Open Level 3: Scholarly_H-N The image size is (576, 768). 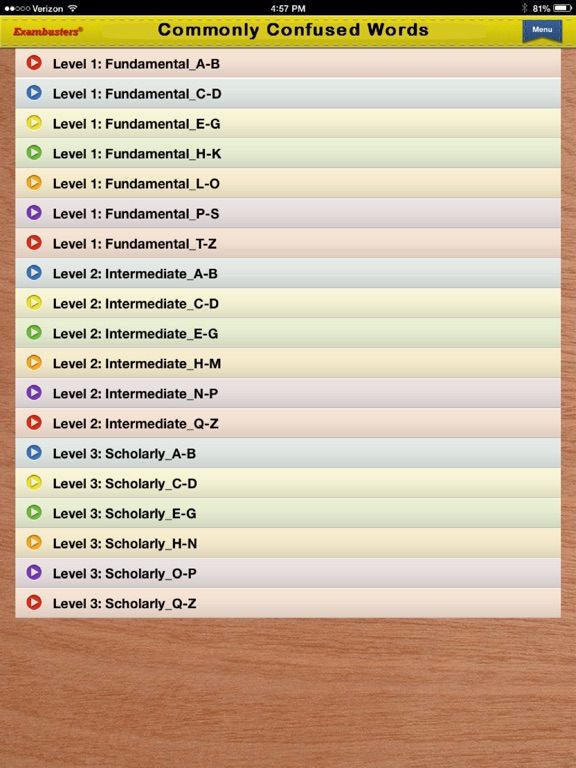coord(288,543)
